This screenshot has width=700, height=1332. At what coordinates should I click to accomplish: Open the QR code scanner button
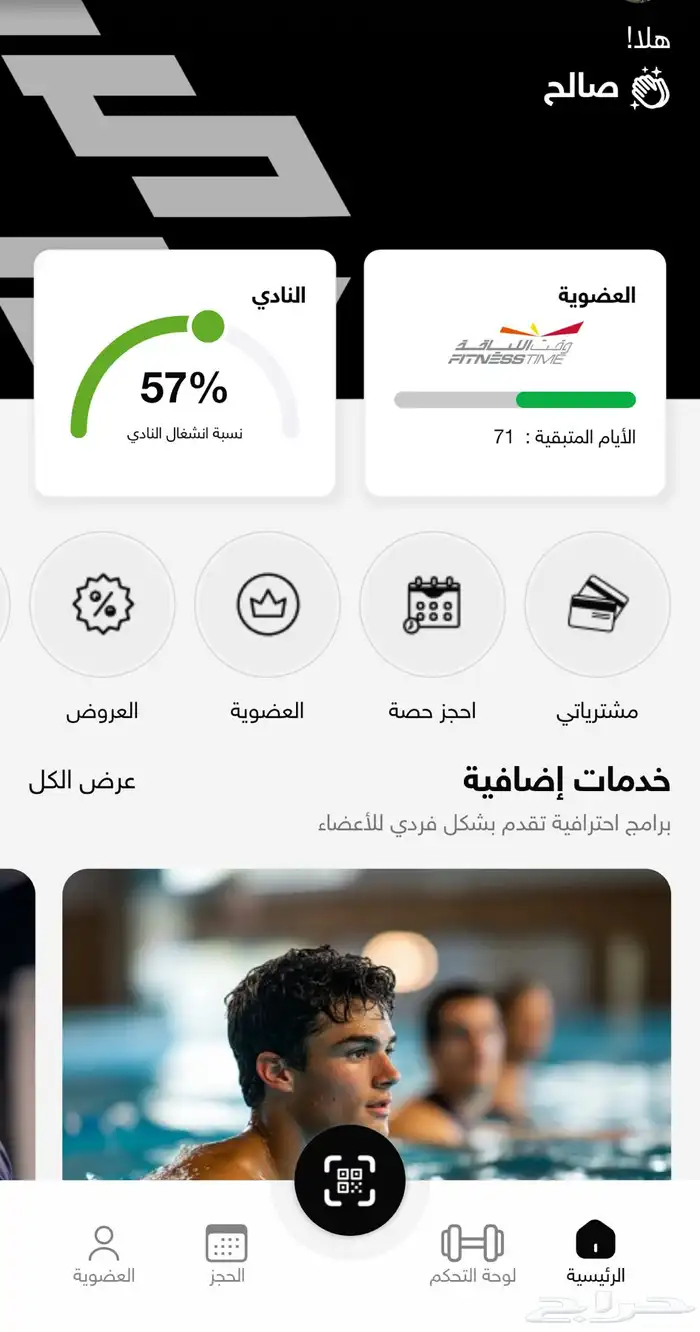[350, 1180]
